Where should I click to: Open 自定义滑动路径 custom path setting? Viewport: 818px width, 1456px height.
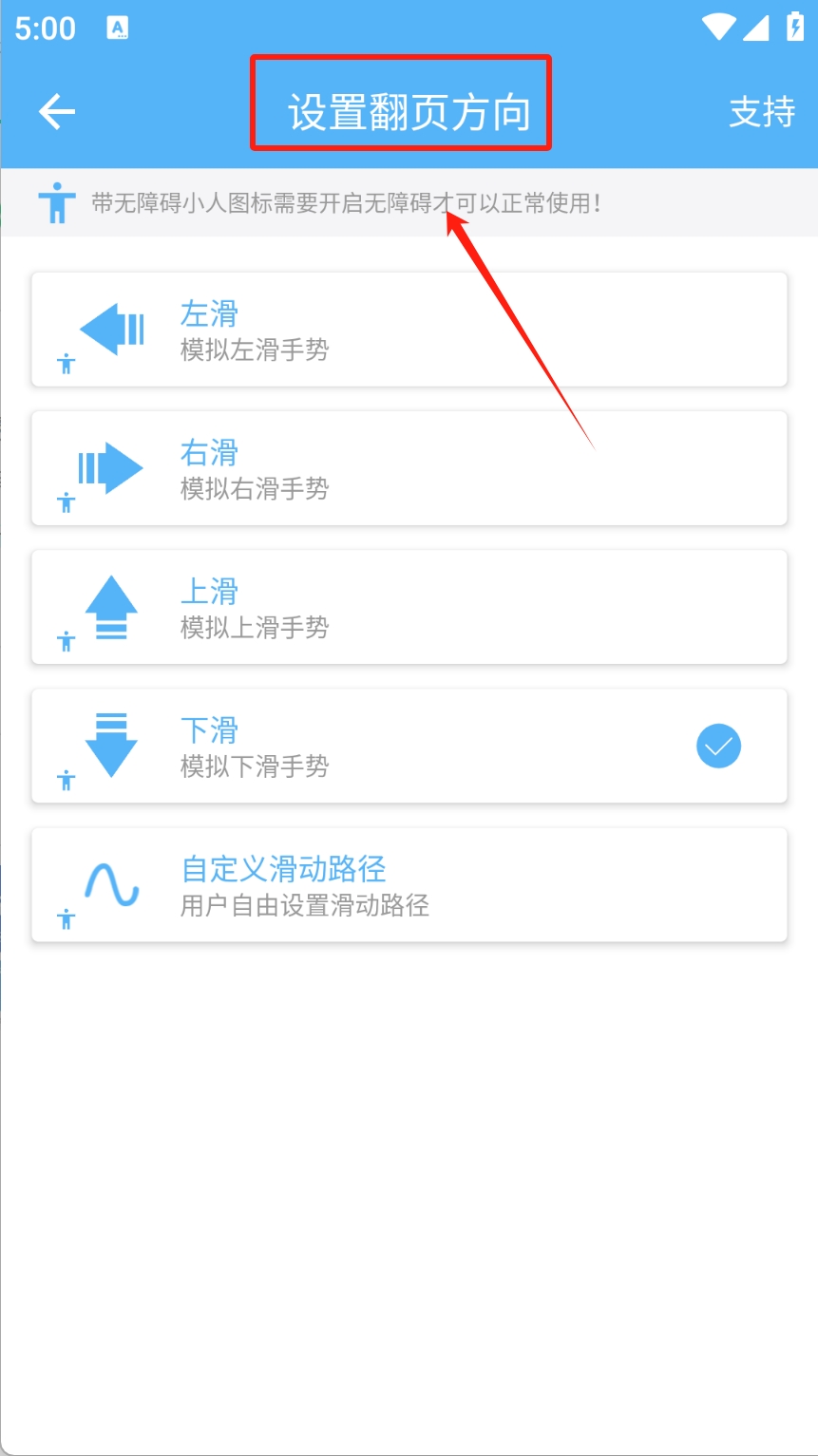(409, 884)
